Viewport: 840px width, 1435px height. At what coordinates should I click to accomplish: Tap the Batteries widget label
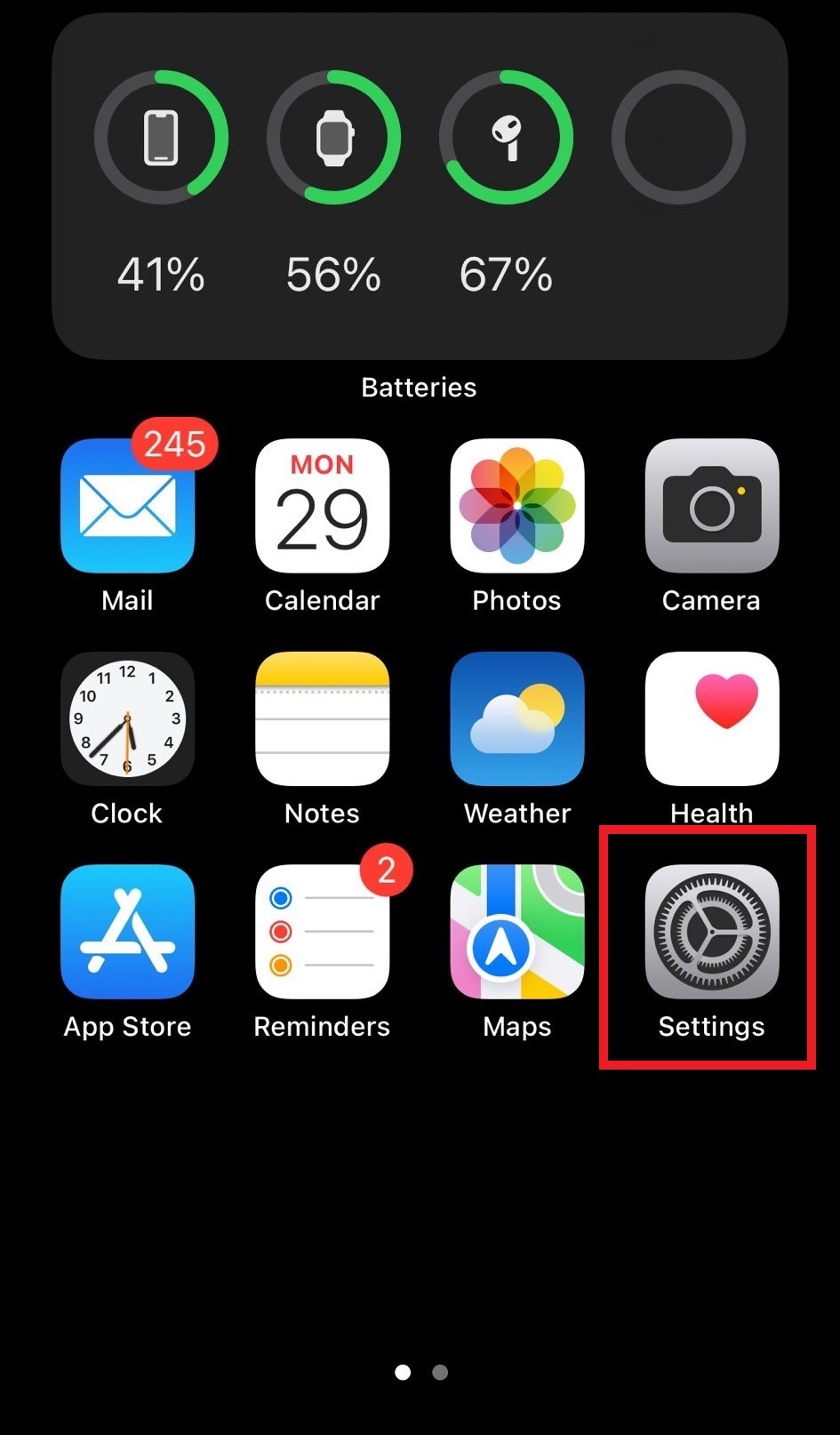(418, 387)
